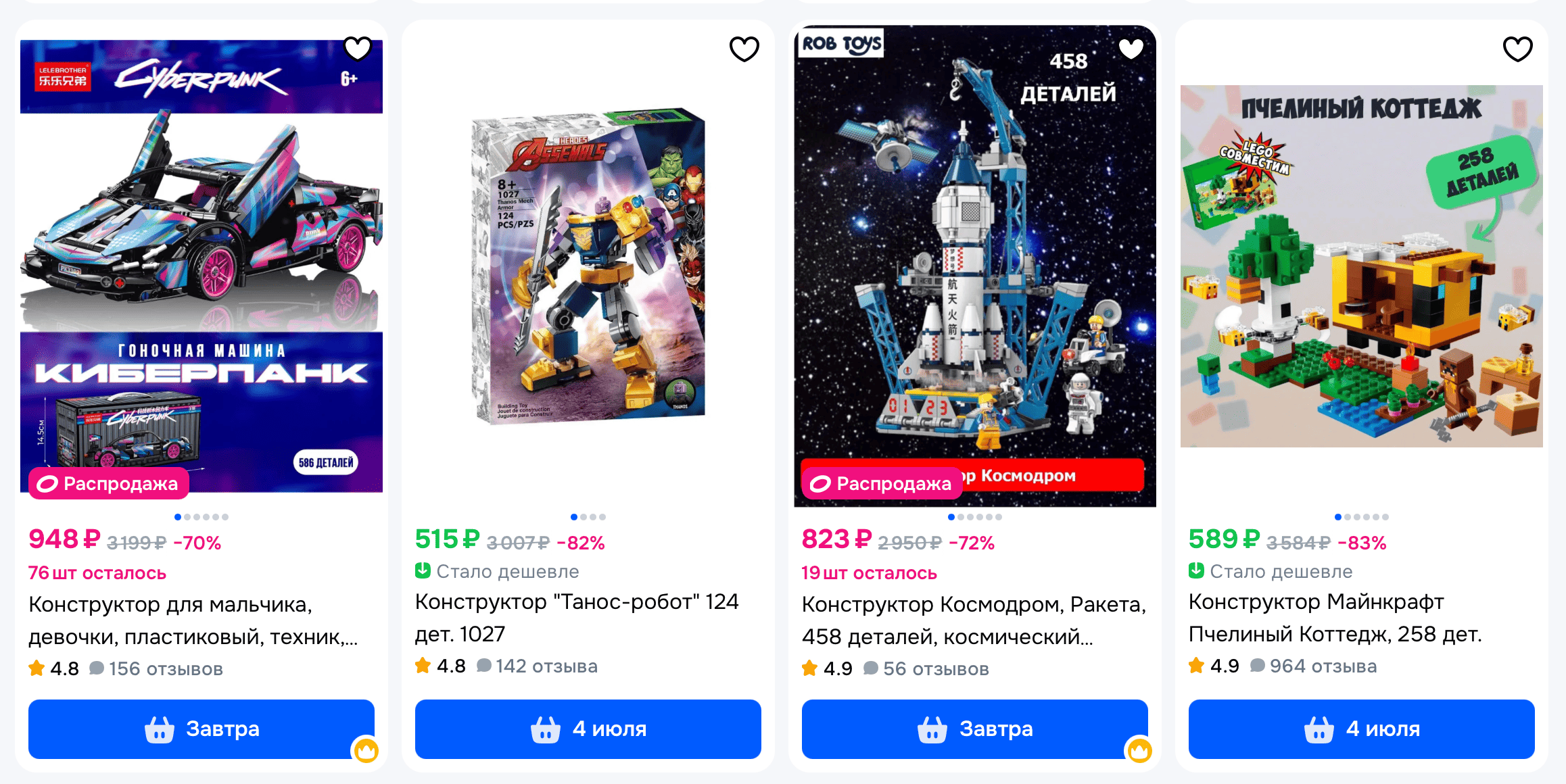Check the 964 reviews for Bee Cottage

click(1322, 666)
